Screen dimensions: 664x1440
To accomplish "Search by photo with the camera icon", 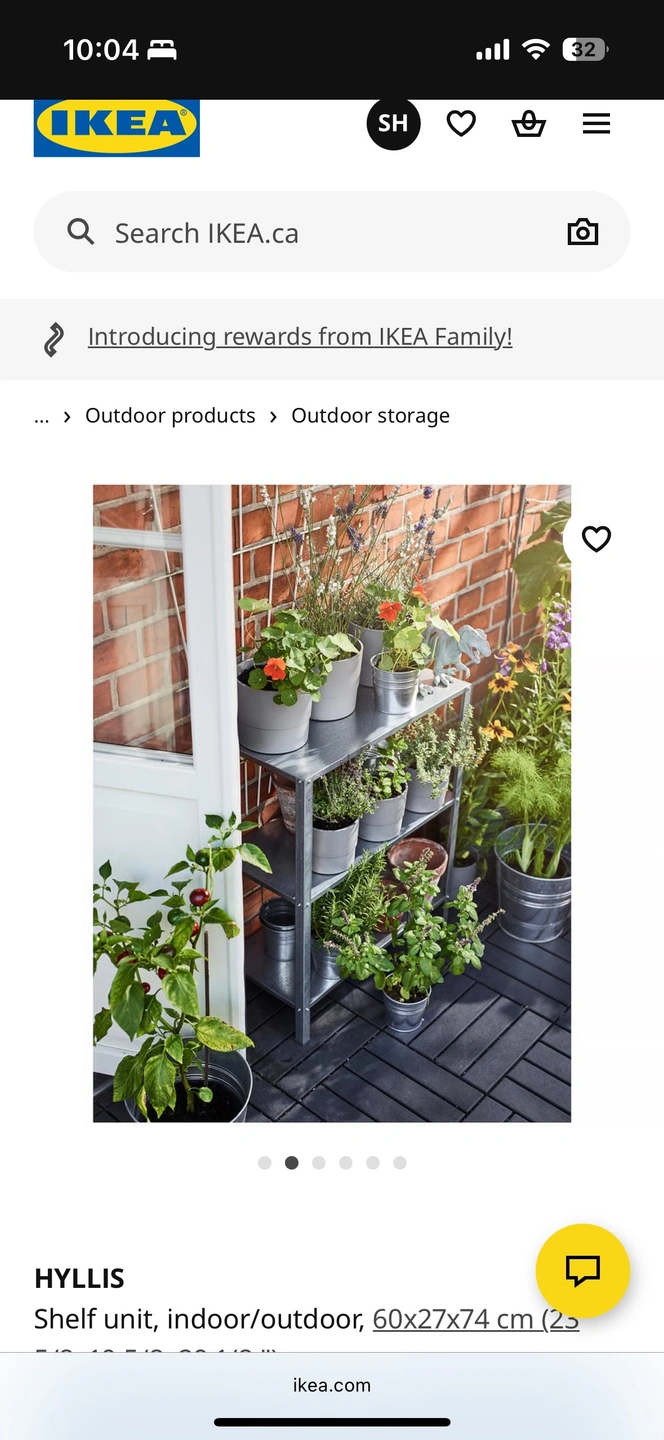I will point(582,233).
